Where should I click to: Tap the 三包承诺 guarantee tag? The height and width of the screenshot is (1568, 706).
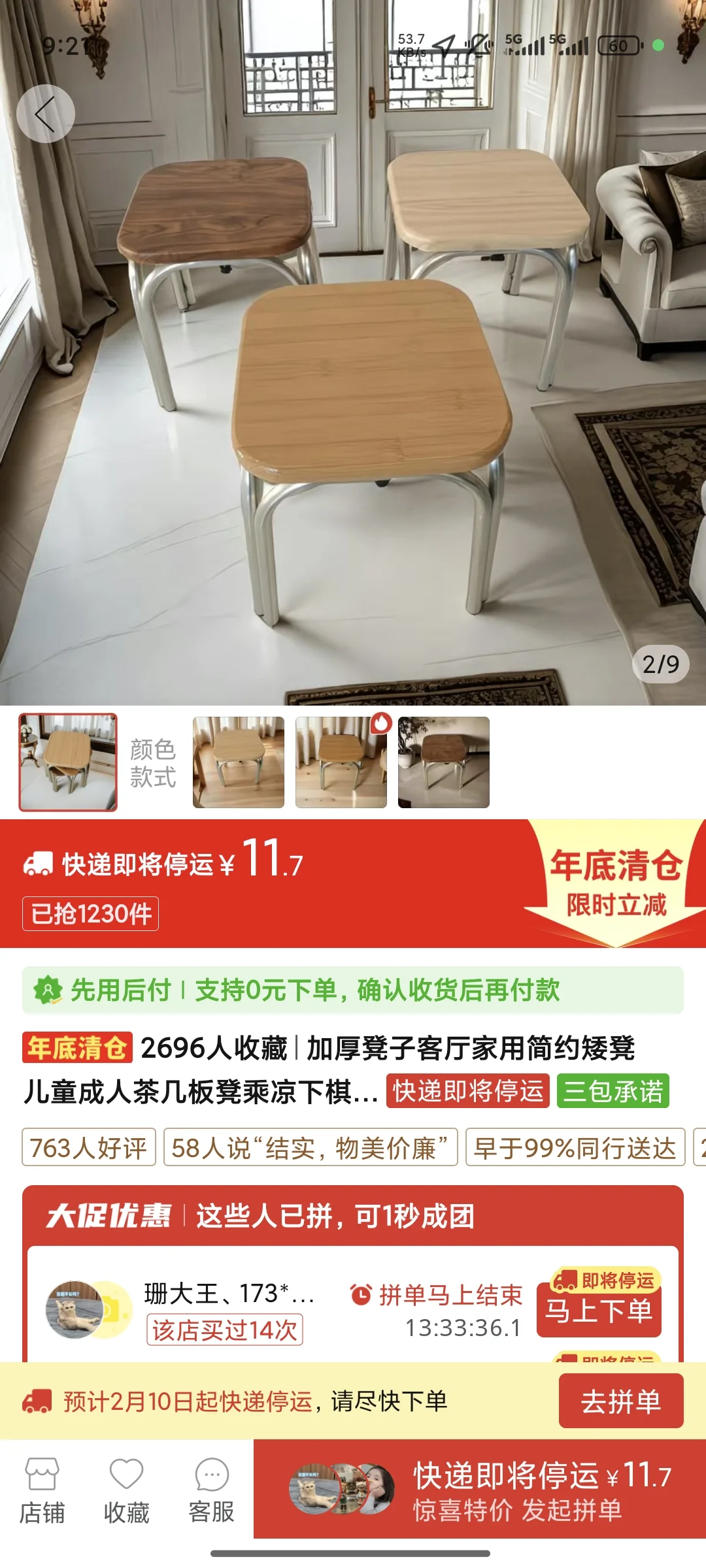click(x=613, y=1091)
